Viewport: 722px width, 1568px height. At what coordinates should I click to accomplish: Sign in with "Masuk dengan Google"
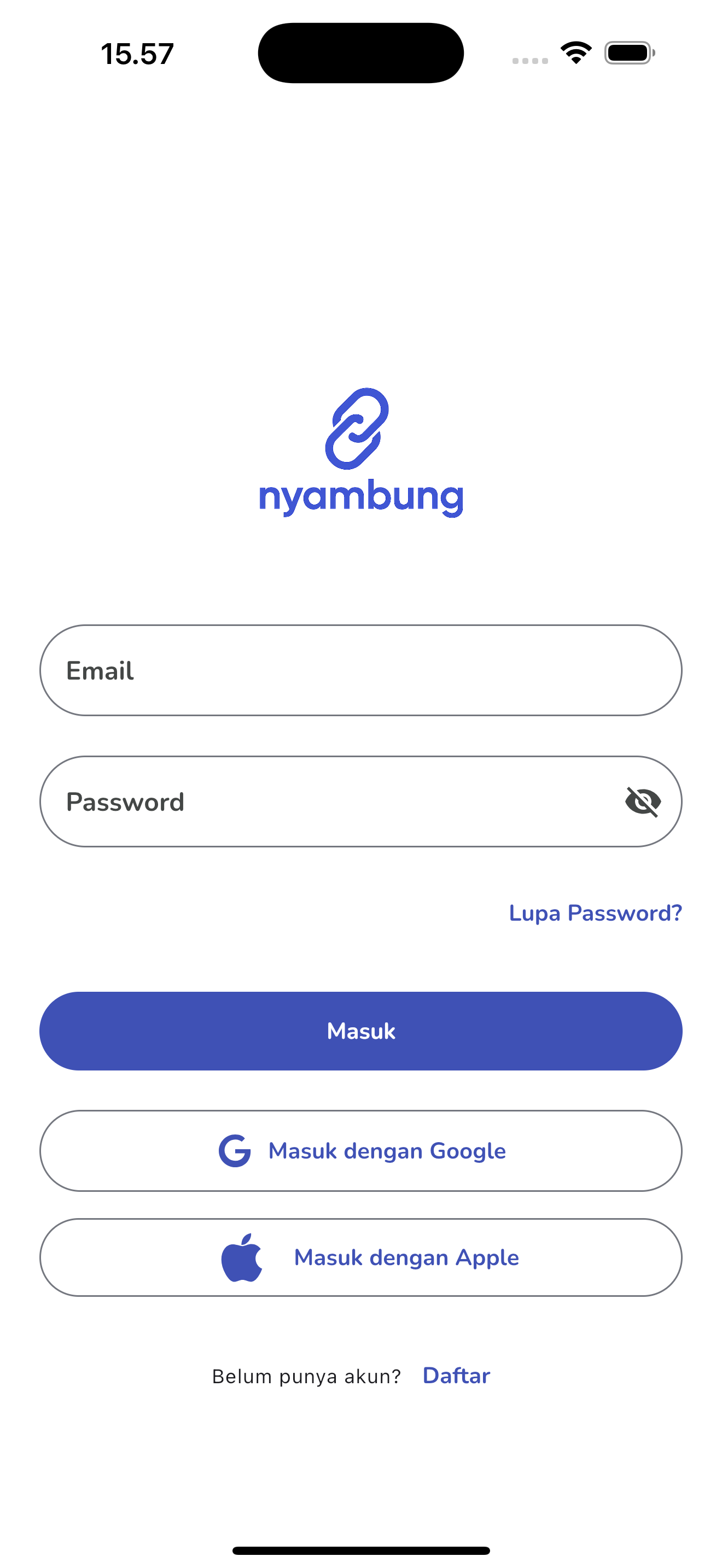click(x=360, y=1150)
